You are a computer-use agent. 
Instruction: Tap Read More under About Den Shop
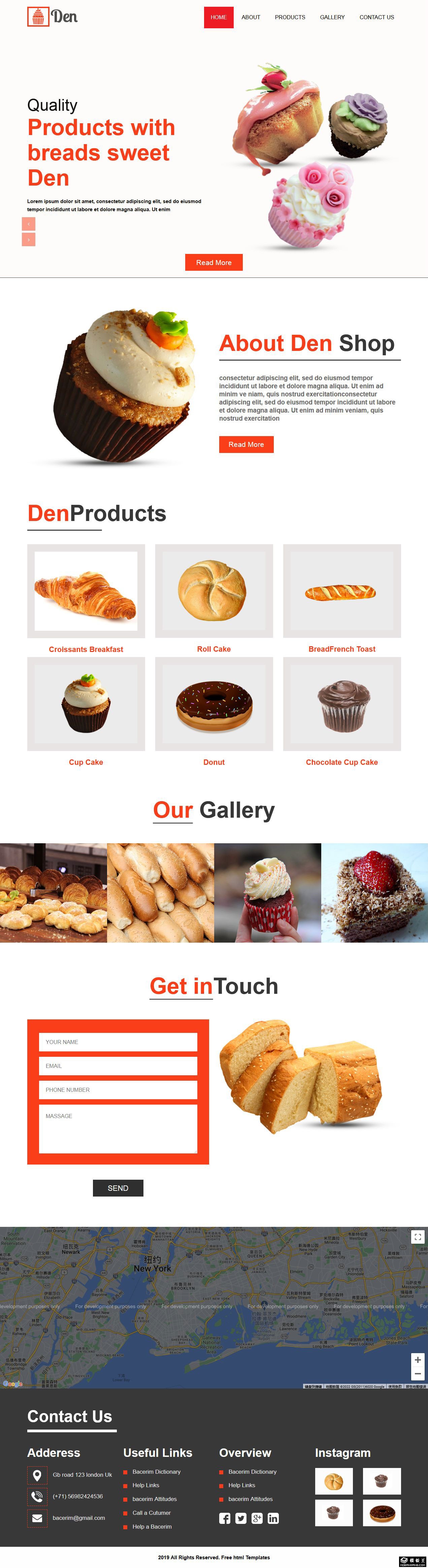coord(246,444)
